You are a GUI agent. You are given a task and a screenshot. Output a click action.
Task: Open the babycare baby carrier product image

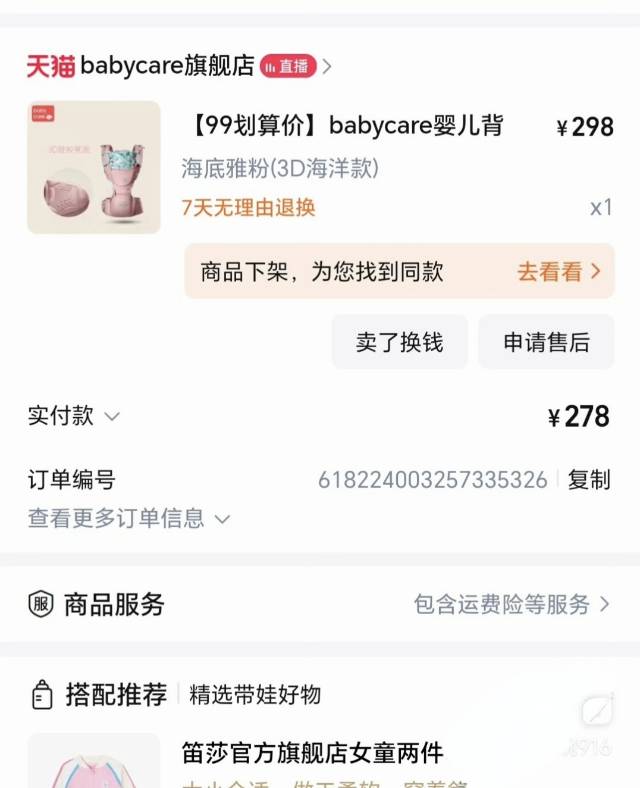[x=94, y=167]
